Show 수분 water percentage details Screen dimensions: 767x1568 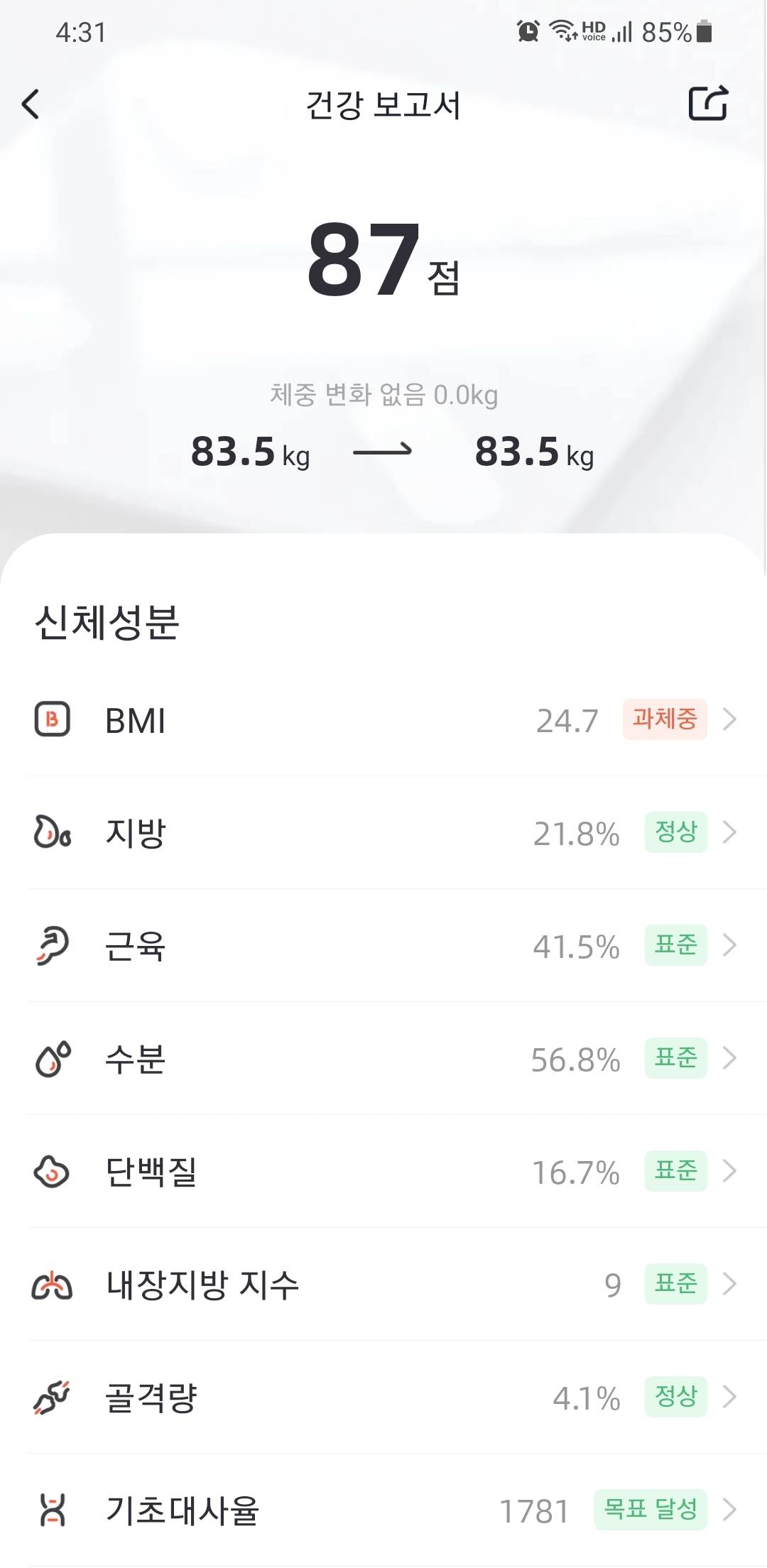[x=383, y=1058]
